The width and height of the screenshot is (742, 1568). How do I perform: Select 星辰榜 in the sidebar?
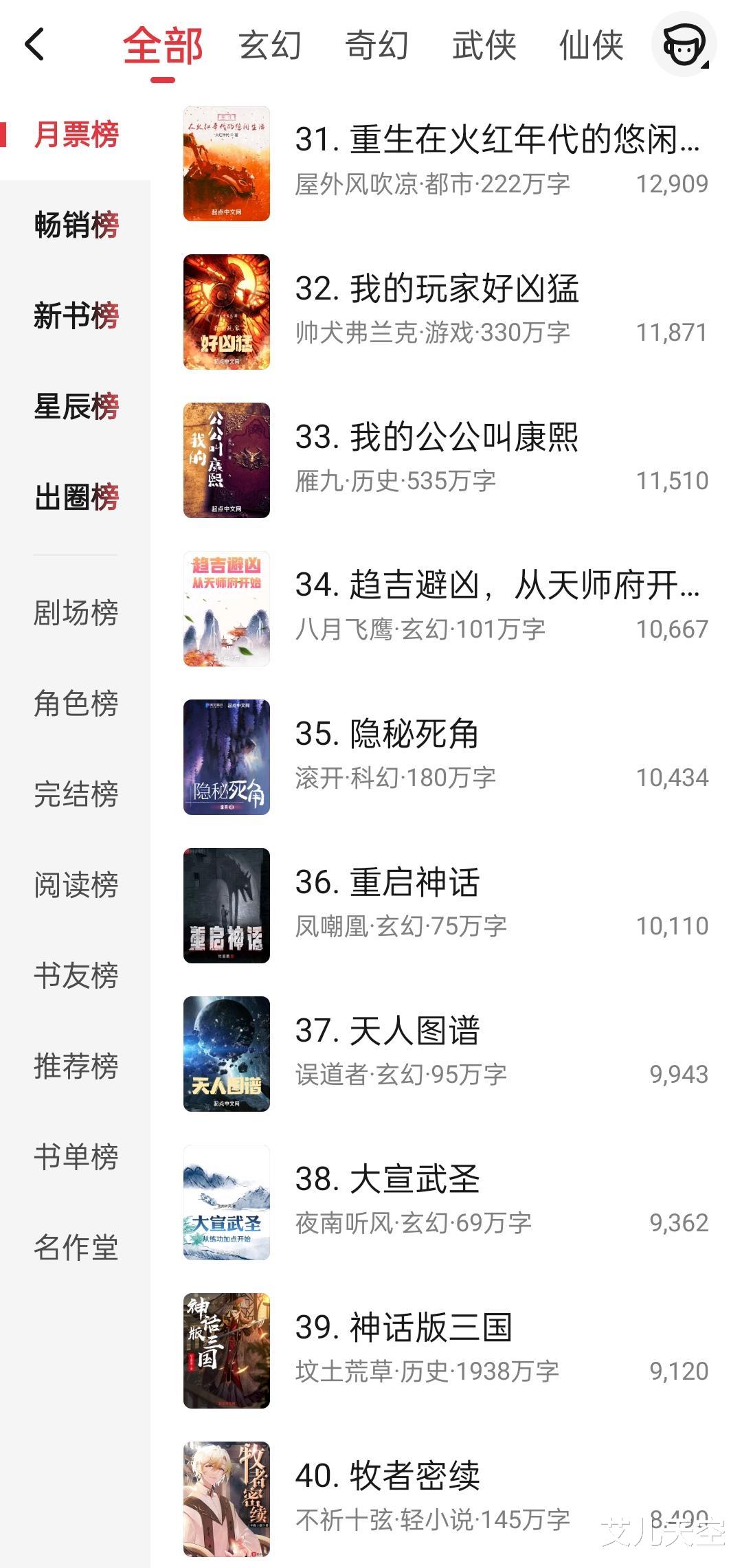point(78,407)
